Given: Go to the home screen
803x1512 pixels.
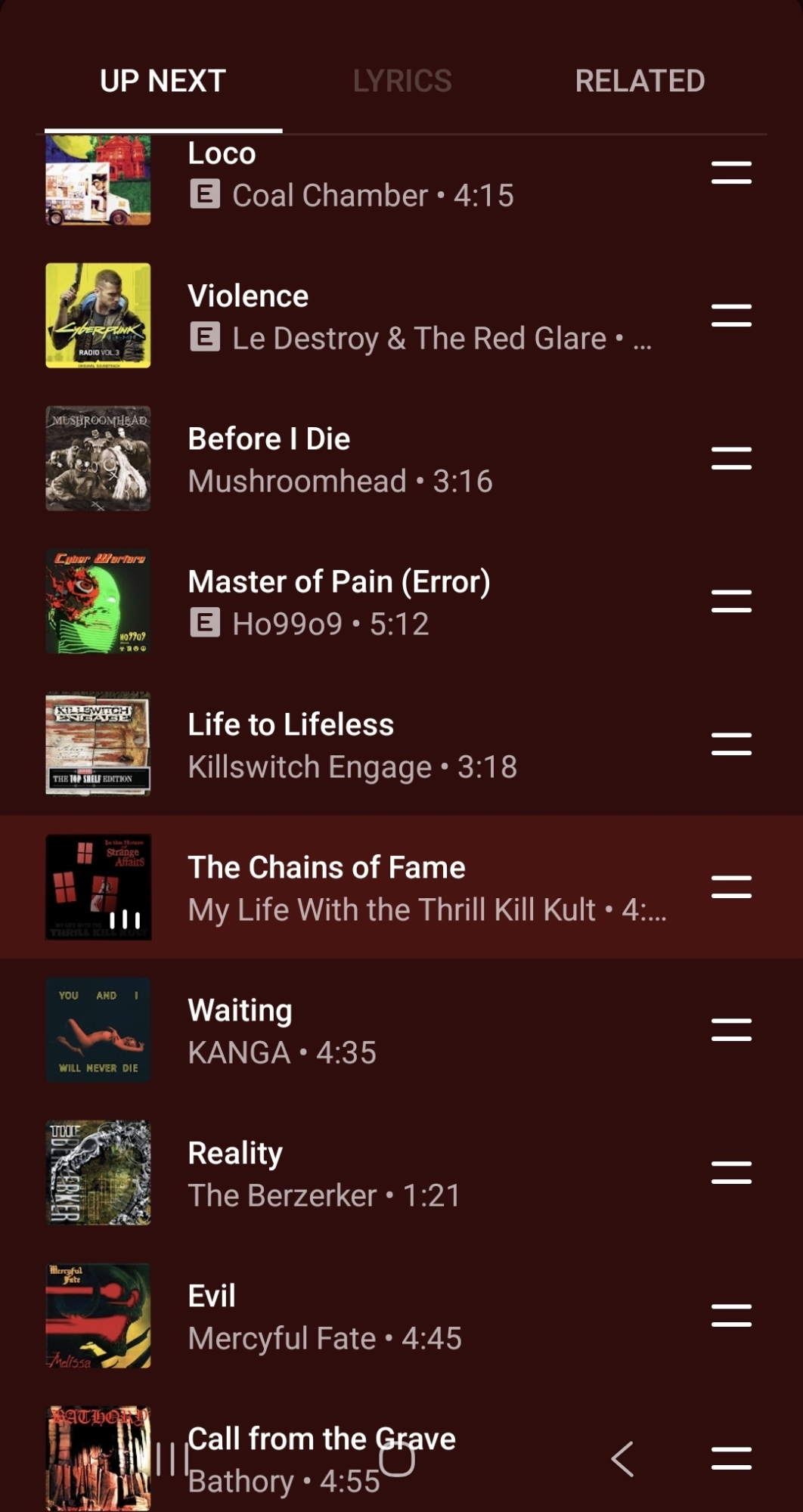Looking at the screenshot, I should coord(397,1459).
